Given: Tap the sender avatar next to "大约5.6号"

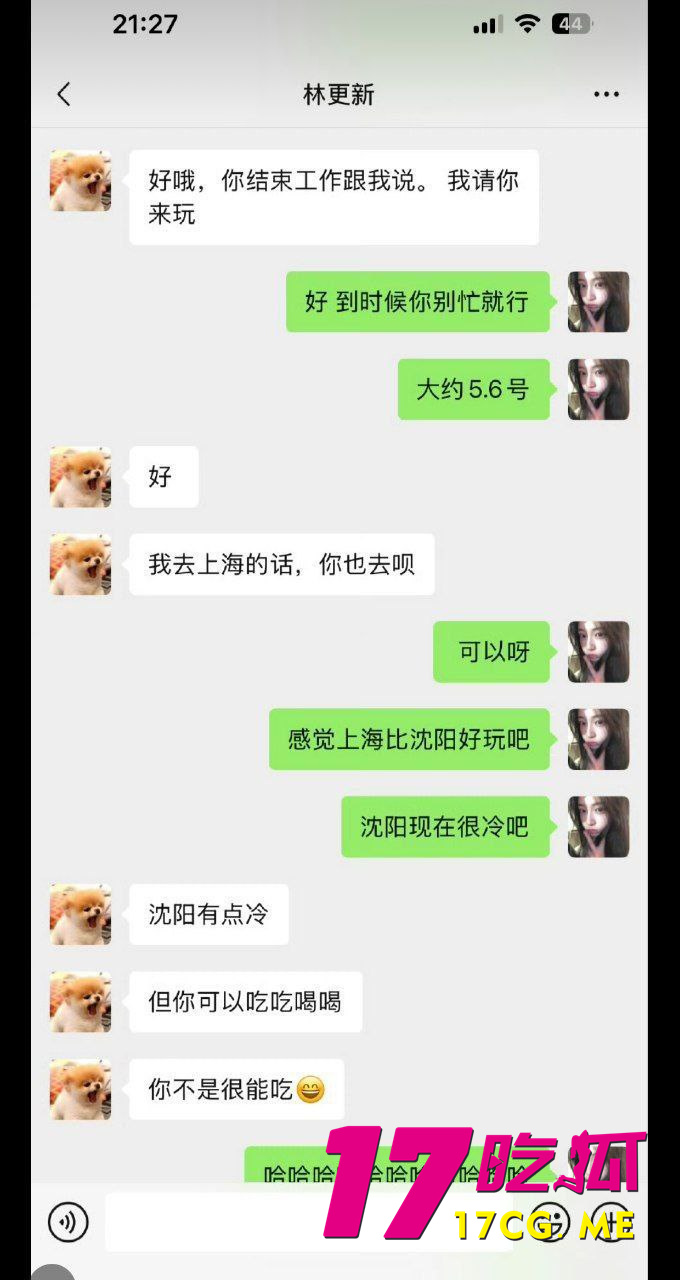Looking at the screenshot, I should [x=598, y=389].
